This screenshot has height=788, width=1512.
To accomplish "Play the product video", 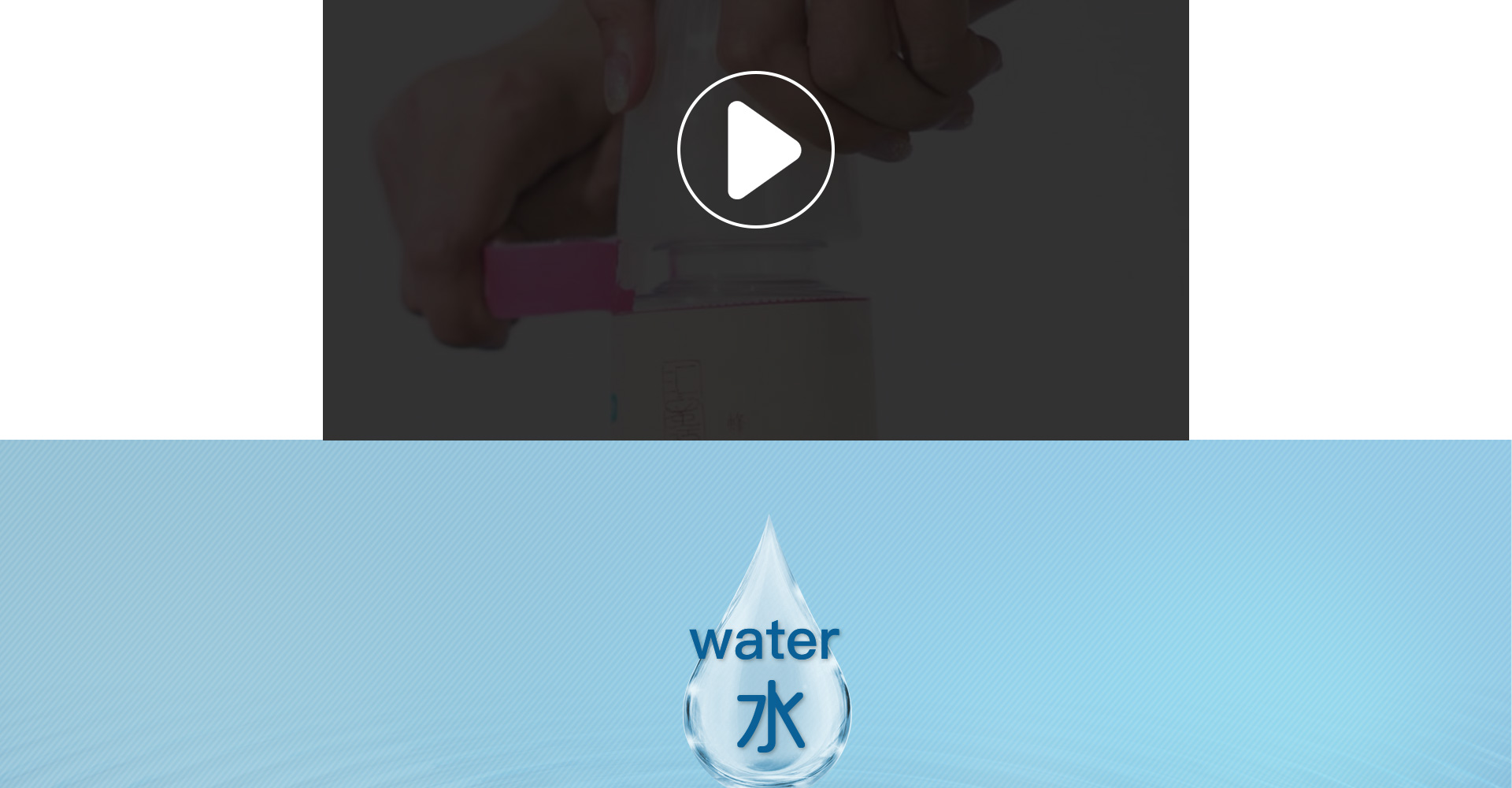I will [755, 150].
